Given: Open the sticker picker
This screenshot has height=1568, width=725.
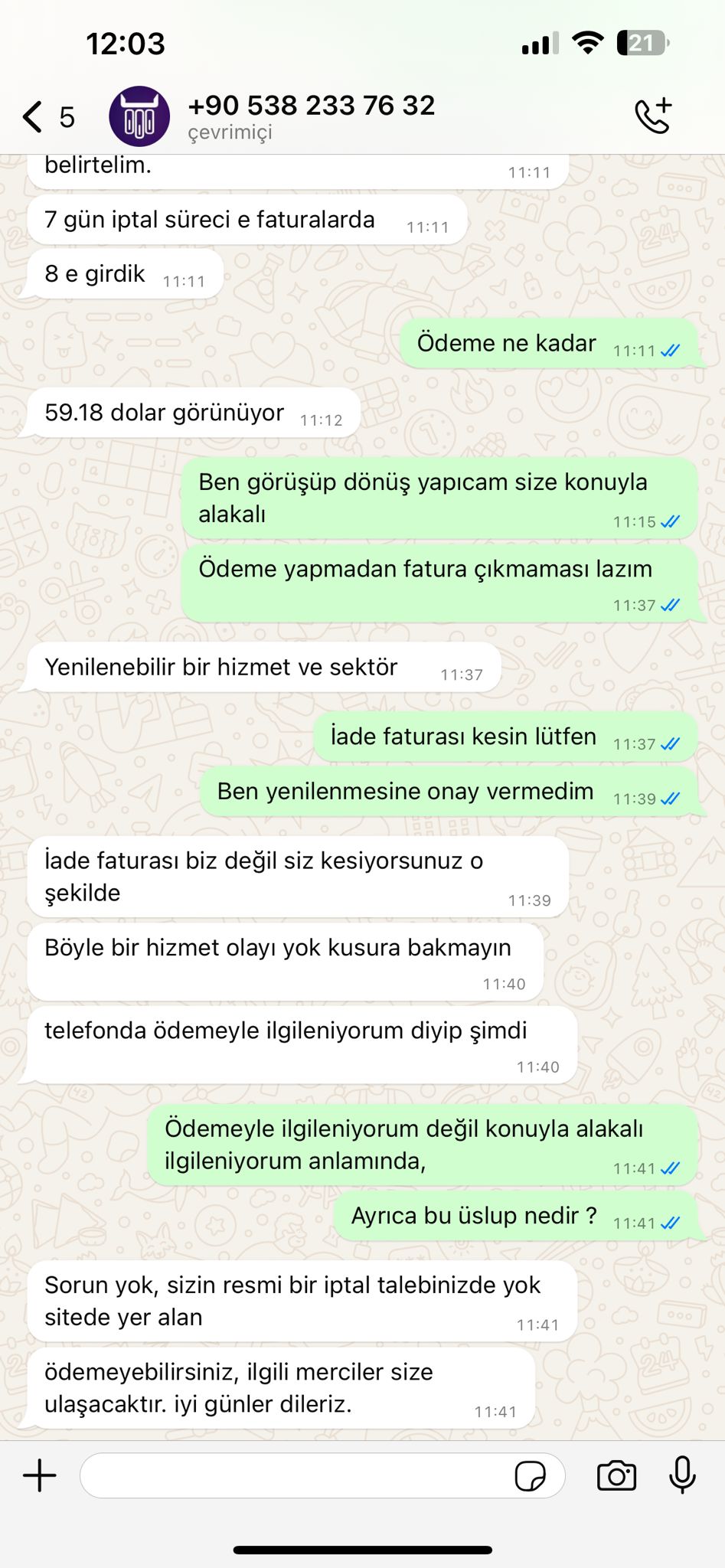Looking at the screenshot, I should [530, 1475].
